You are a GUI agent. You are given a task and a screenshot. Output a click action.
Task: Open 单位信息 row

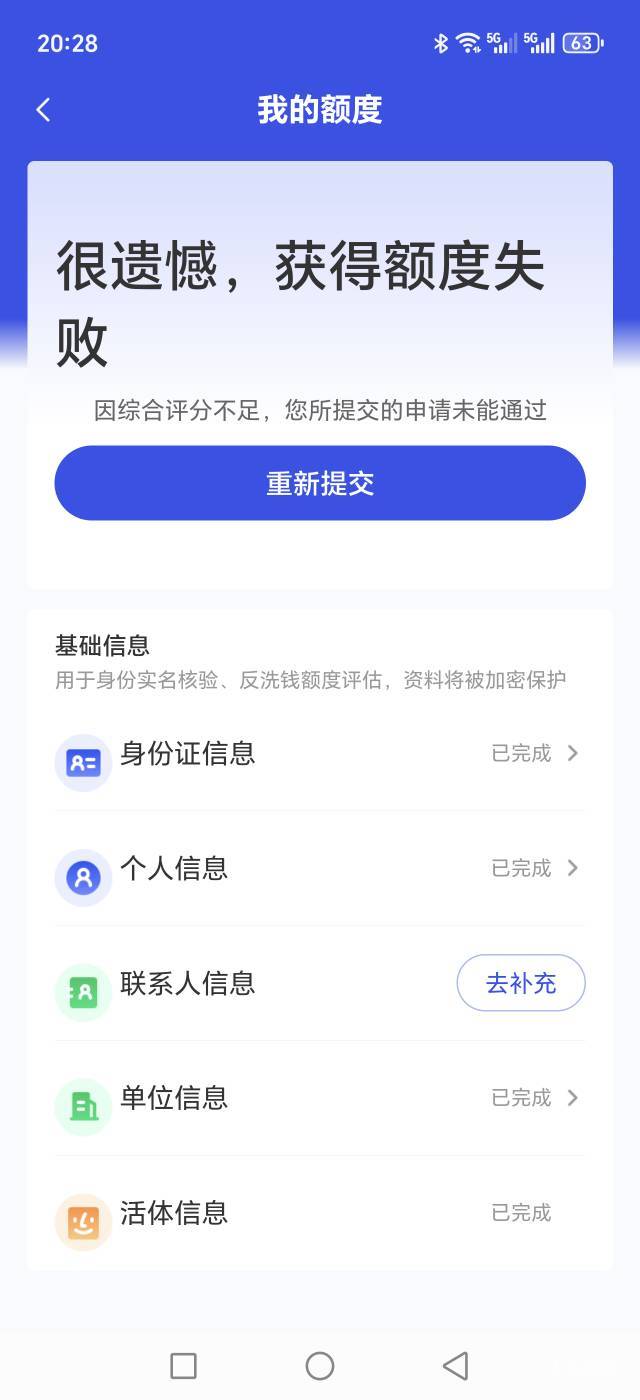click(x=320, y=1098)
